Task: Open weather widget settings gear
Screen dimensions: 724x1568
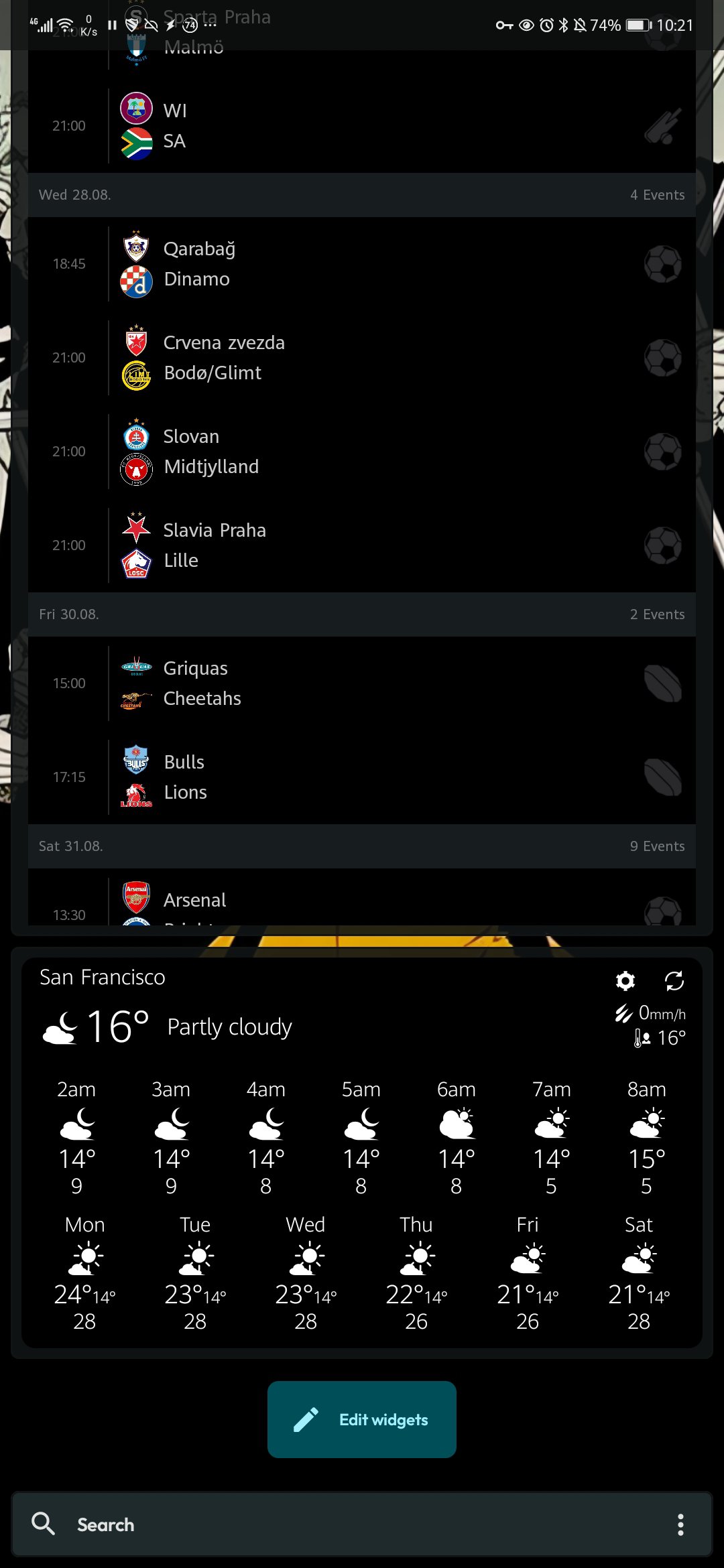Action: pos(625,981)
